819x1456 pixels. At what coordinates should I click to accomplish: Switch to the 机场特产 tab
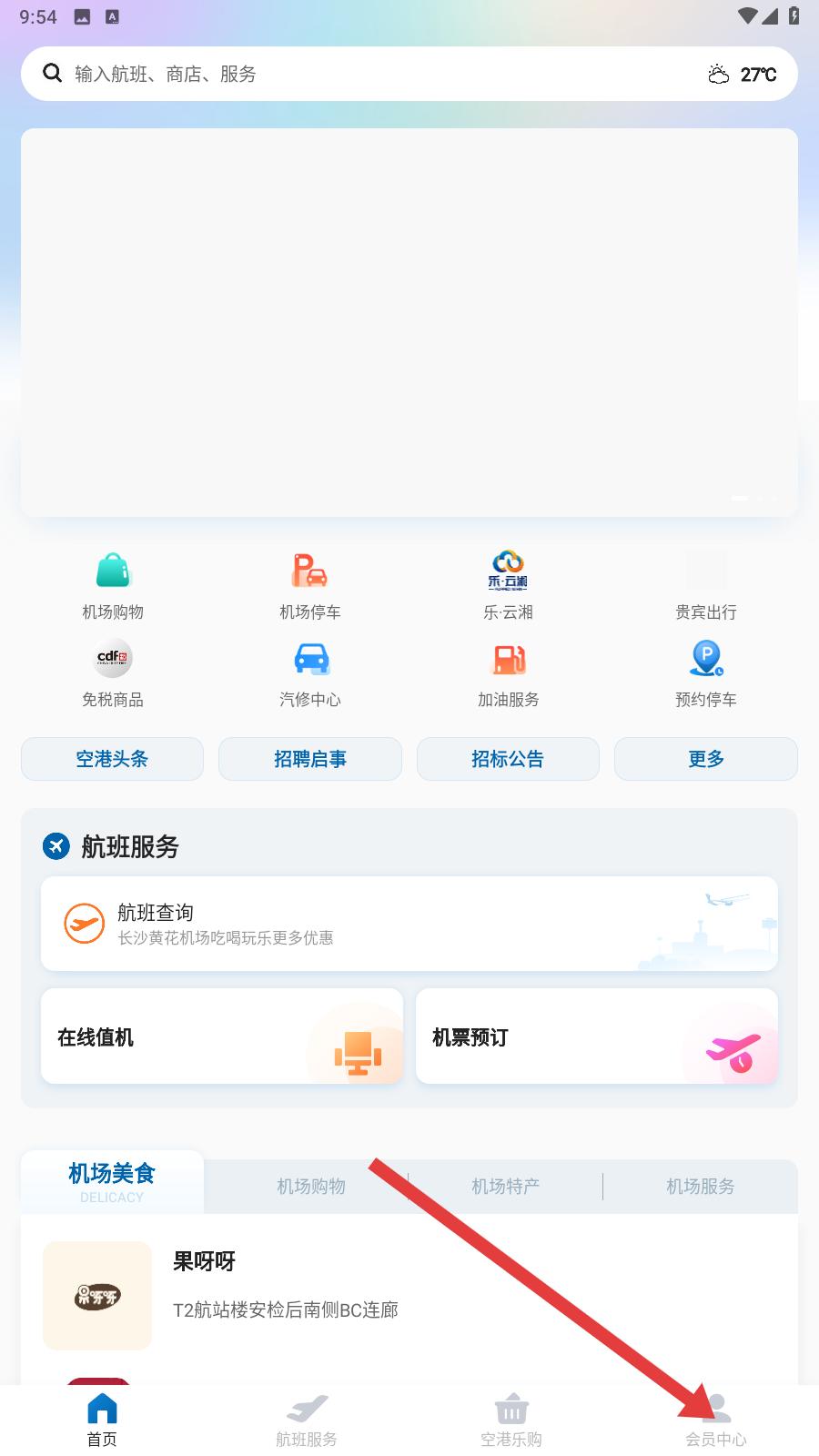tap(505, 1187)
